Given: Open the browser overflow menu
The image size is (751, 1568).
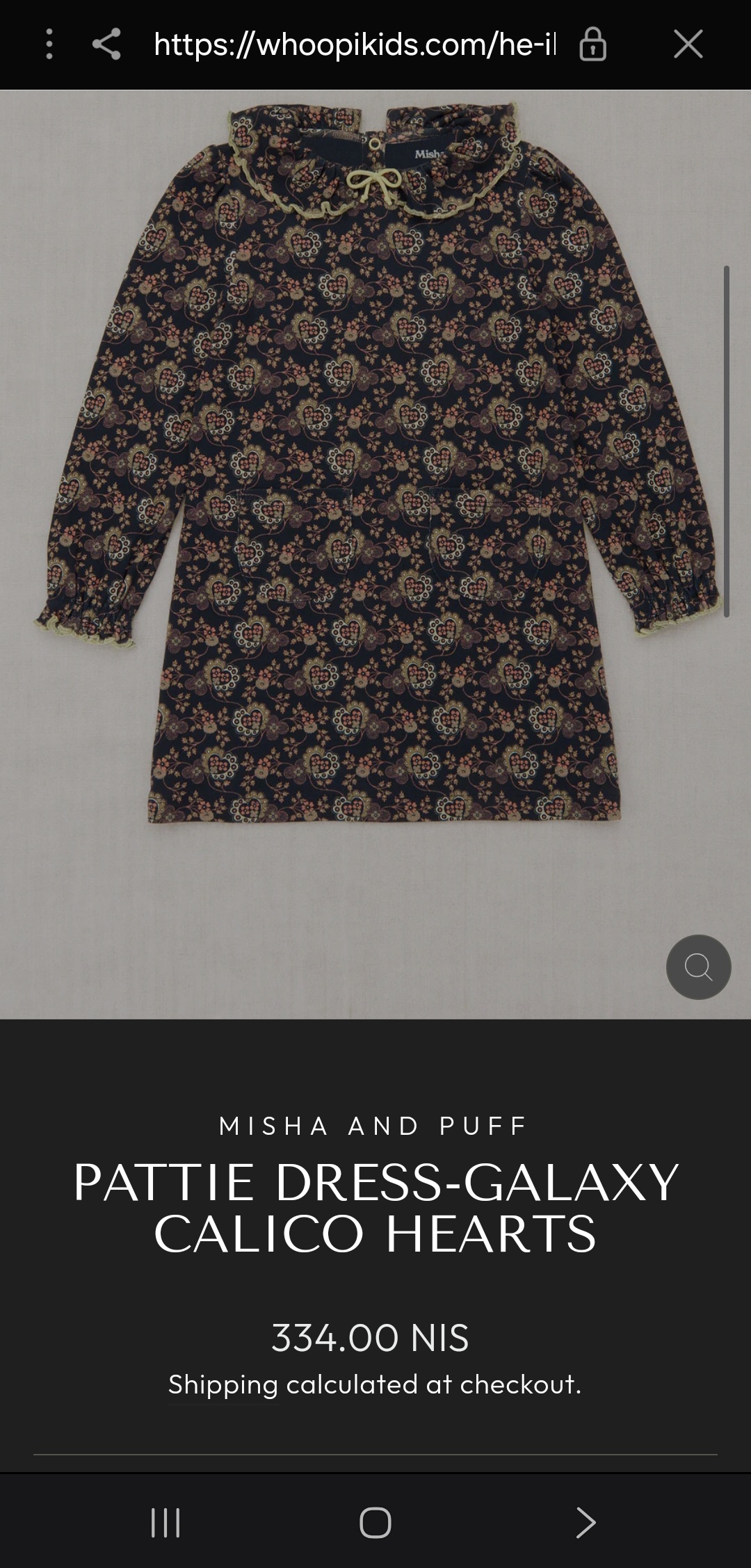Looking at the screenshot, I should coord(49,45).
